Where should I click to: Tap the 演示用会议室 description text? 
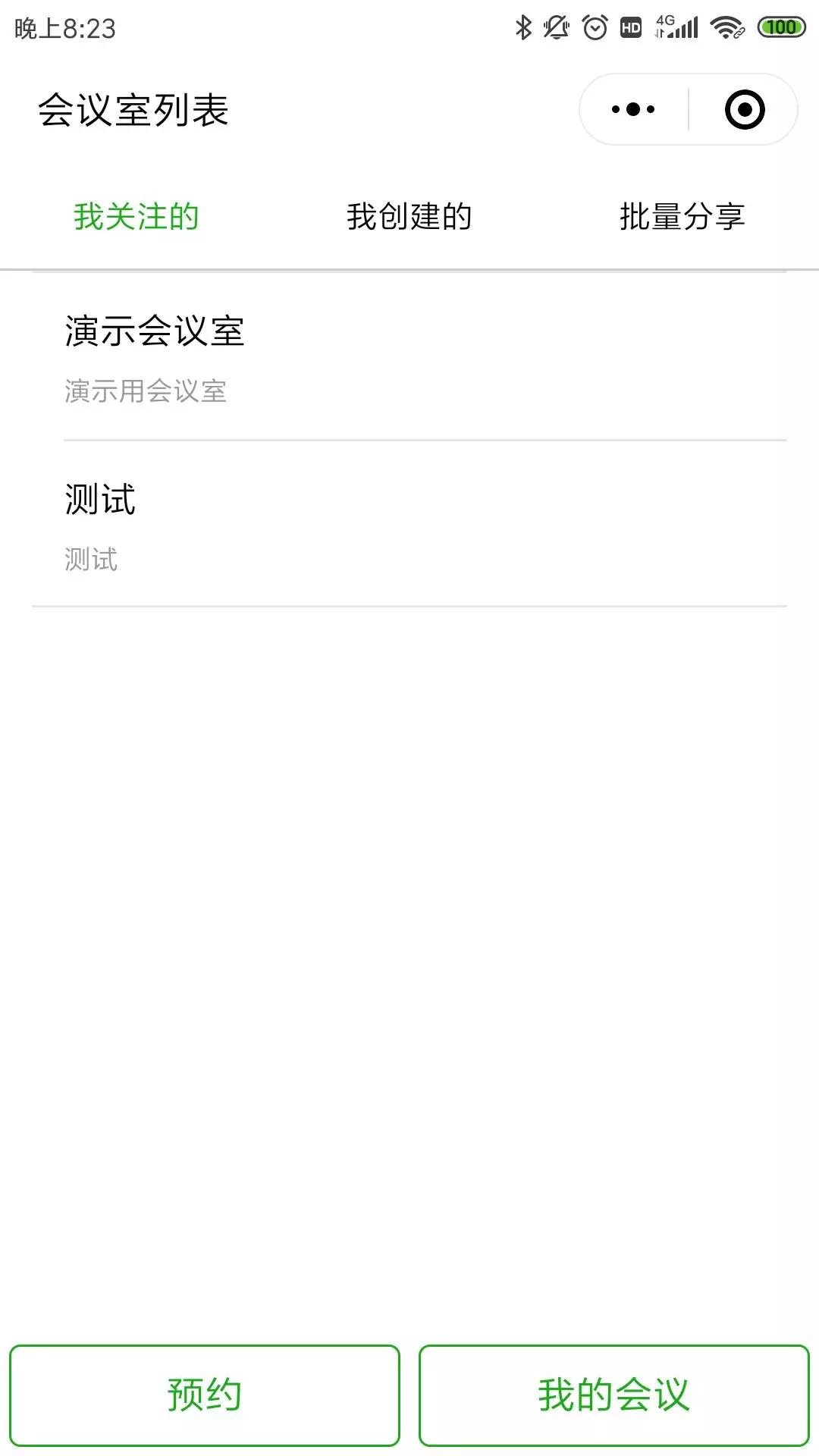point(146,392)
